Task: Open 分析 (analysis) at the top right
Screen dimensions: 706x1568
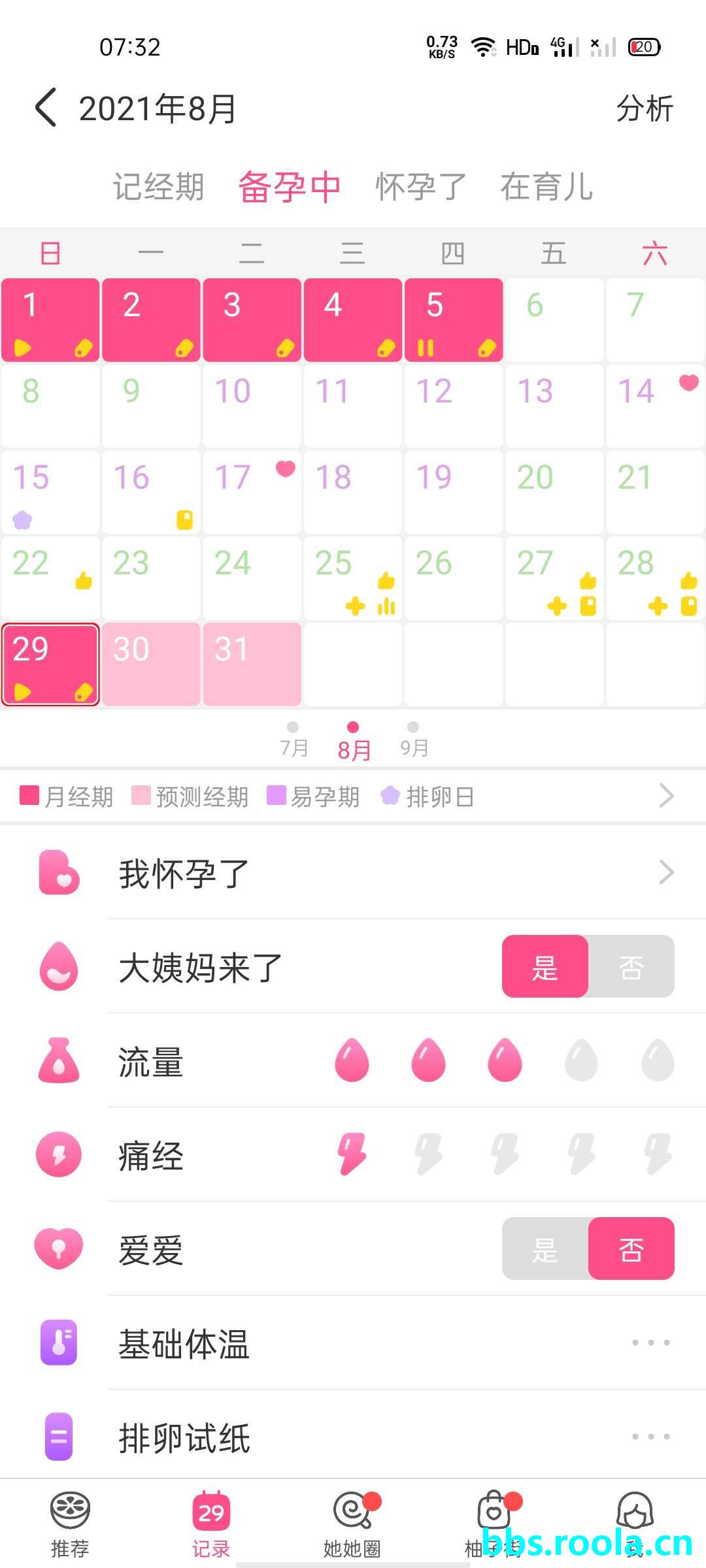Action: [644, 108]
